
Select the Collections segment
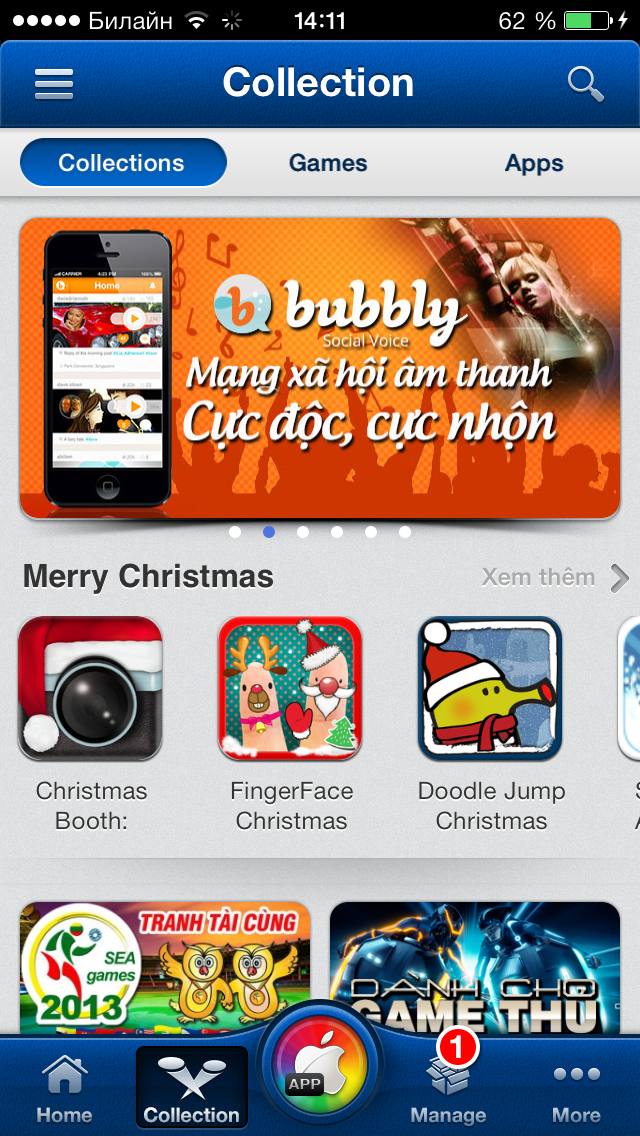(122, 163)
